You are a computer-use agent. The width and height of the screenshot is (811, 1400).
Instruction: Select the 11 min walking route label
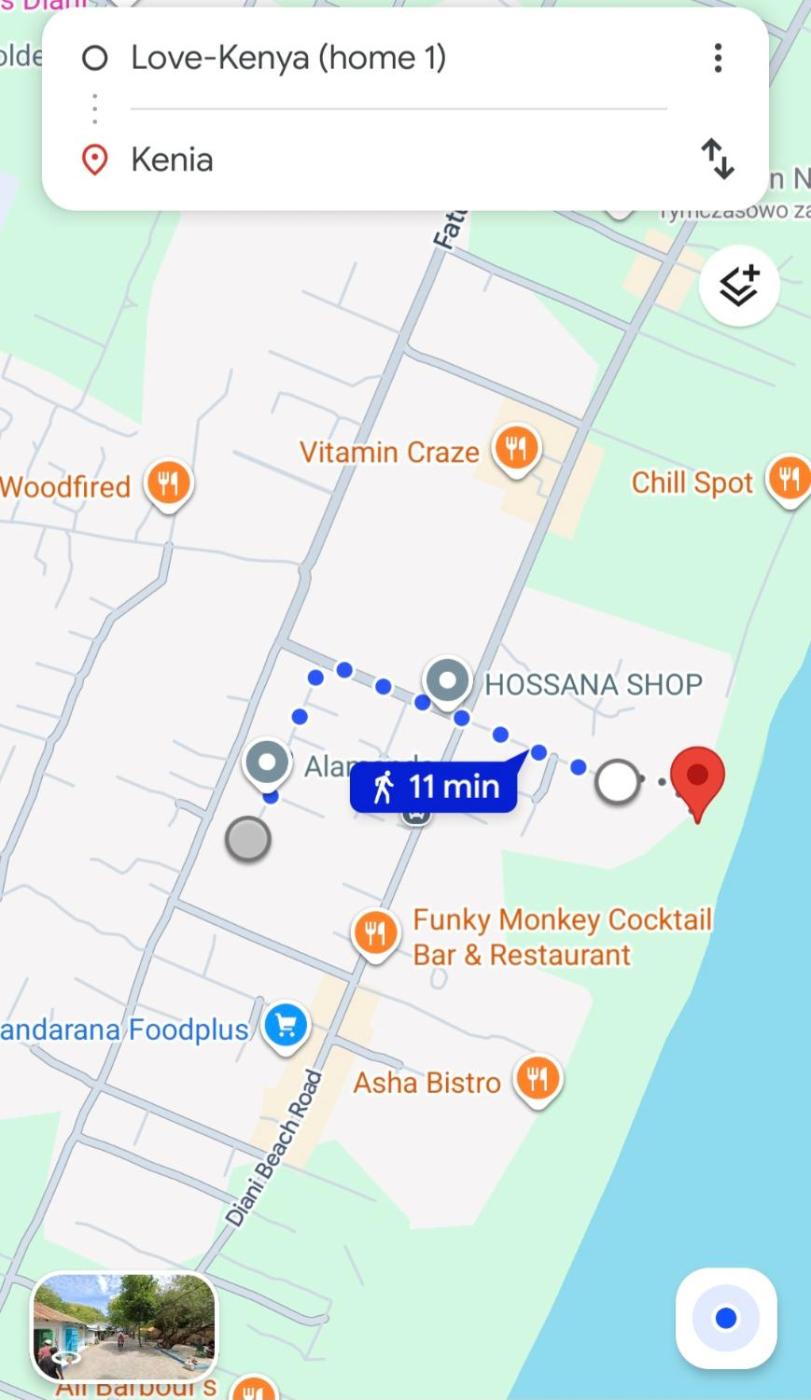(434, 787)
